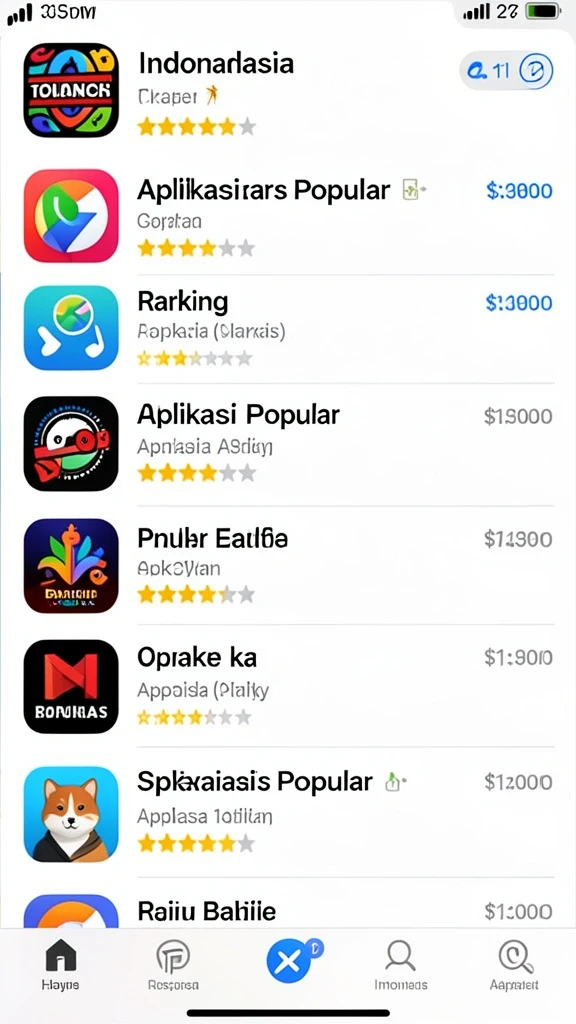Screen dimensions: 576x1024
Task: Open the Aapatett search tab
Action: click(x=515, y=965)
